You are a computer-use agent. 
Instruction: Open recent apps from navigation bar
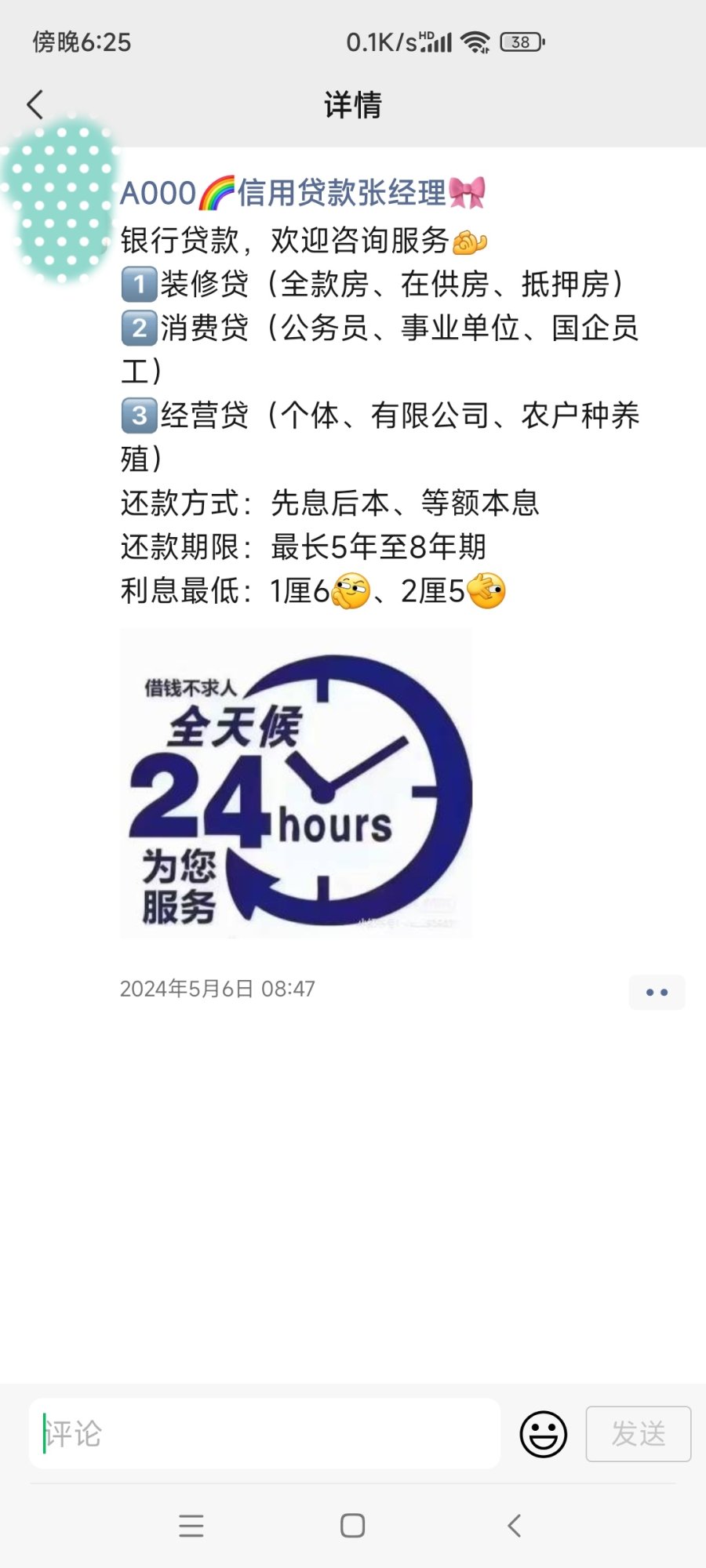click(191, 1526)
